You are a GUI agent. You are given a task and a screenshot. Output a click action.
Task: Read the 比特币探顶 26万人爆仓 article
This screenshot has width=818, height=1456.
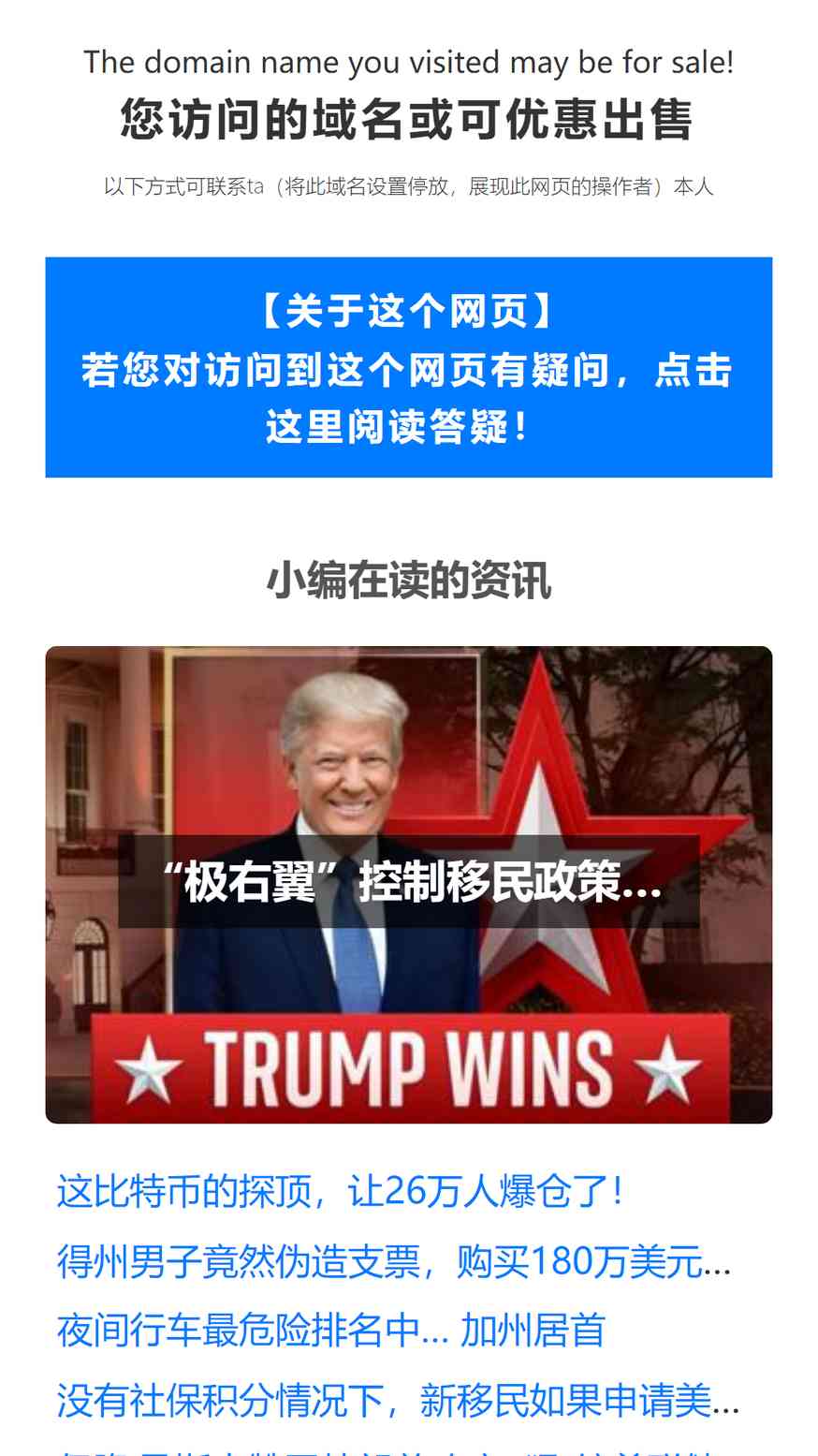point(340,1192)
